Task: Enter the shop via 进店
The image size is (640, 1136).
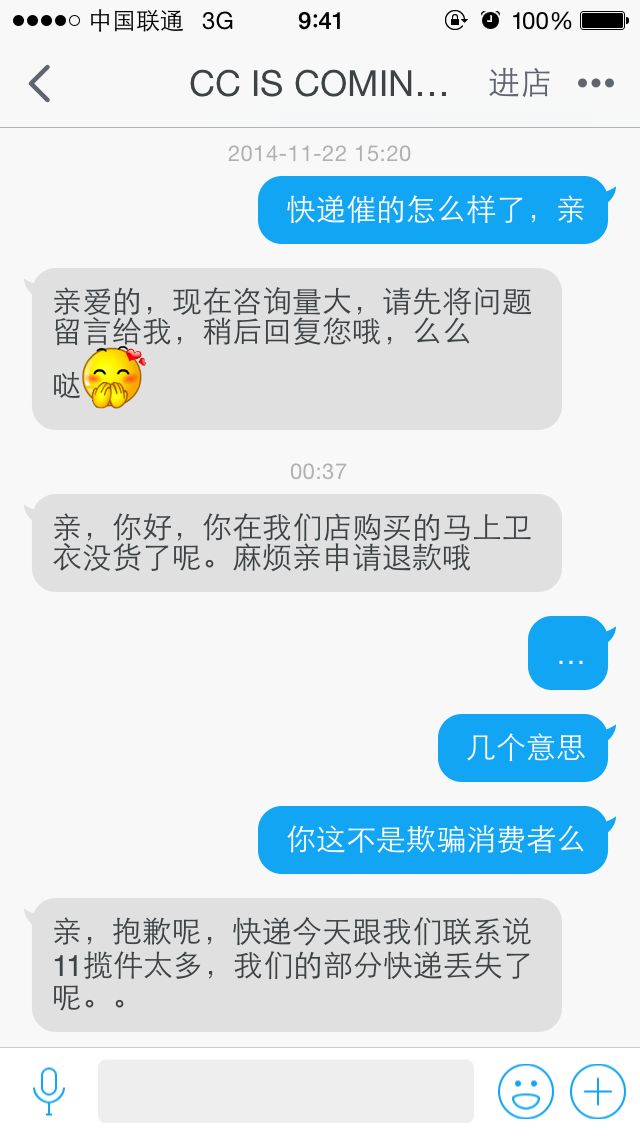Action: [x=519, y=83]
